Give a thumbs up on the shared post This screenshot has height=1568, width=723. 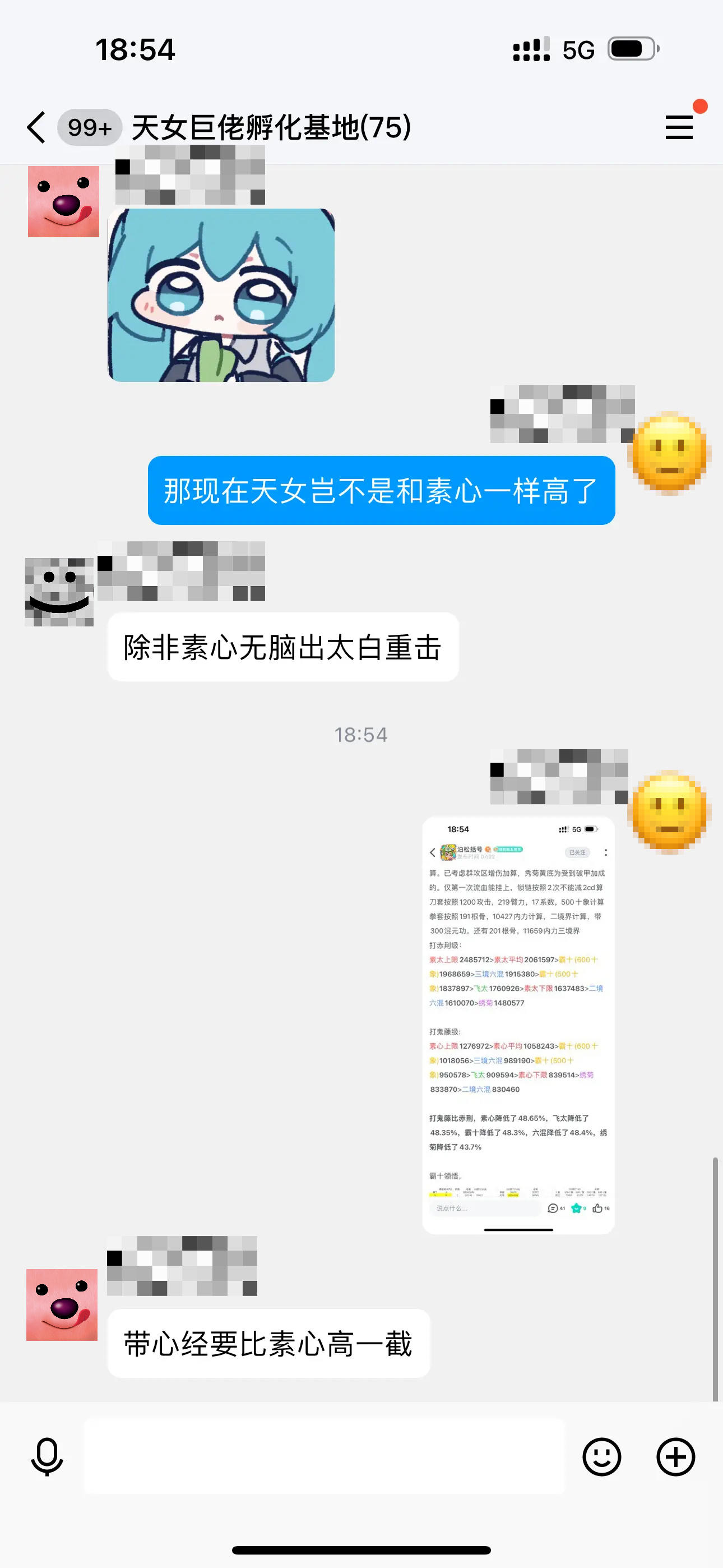(x=597, y=1209)
